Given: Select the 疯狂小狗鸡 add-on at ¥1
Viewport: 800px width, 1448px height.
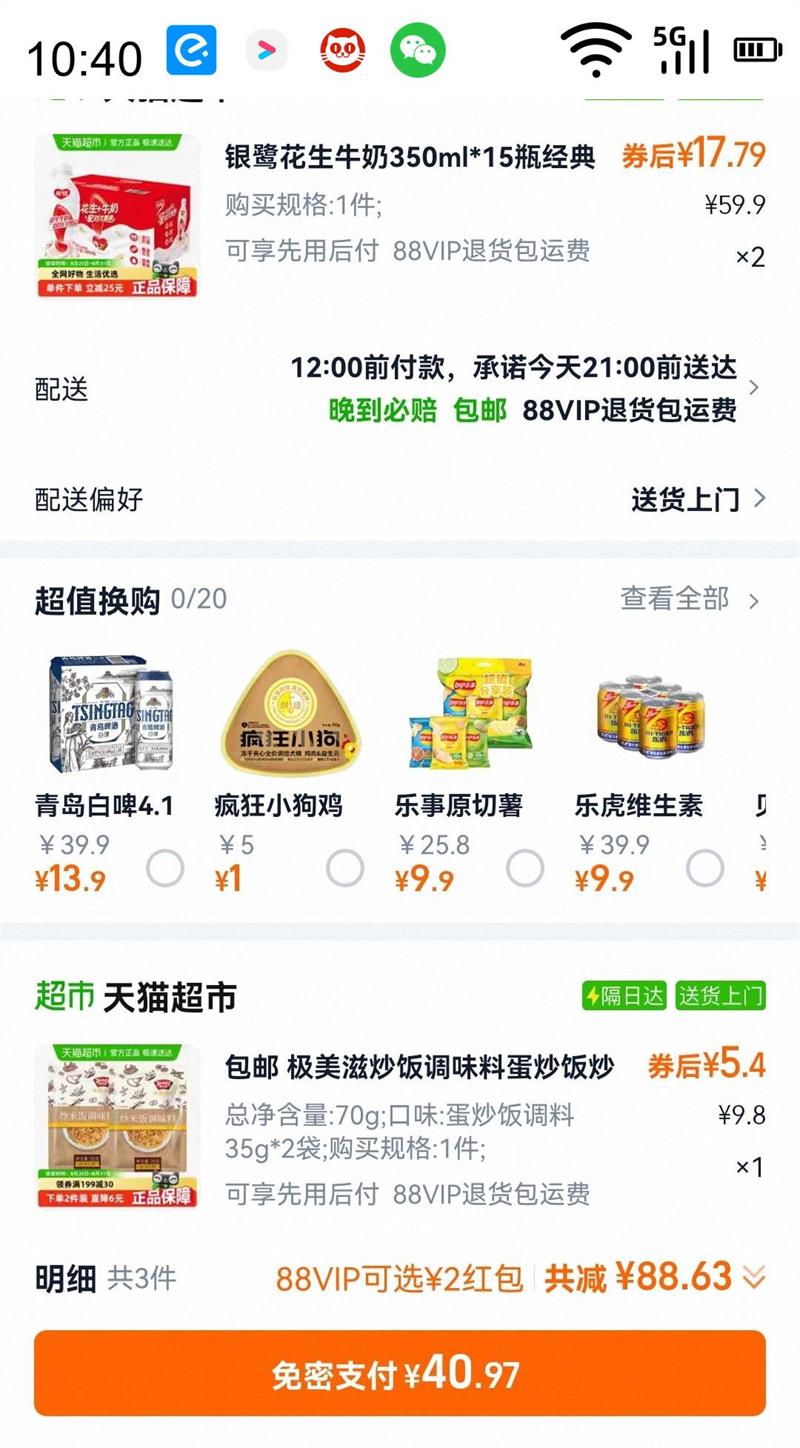Looking at the screenshot, I should pos(345,868).
